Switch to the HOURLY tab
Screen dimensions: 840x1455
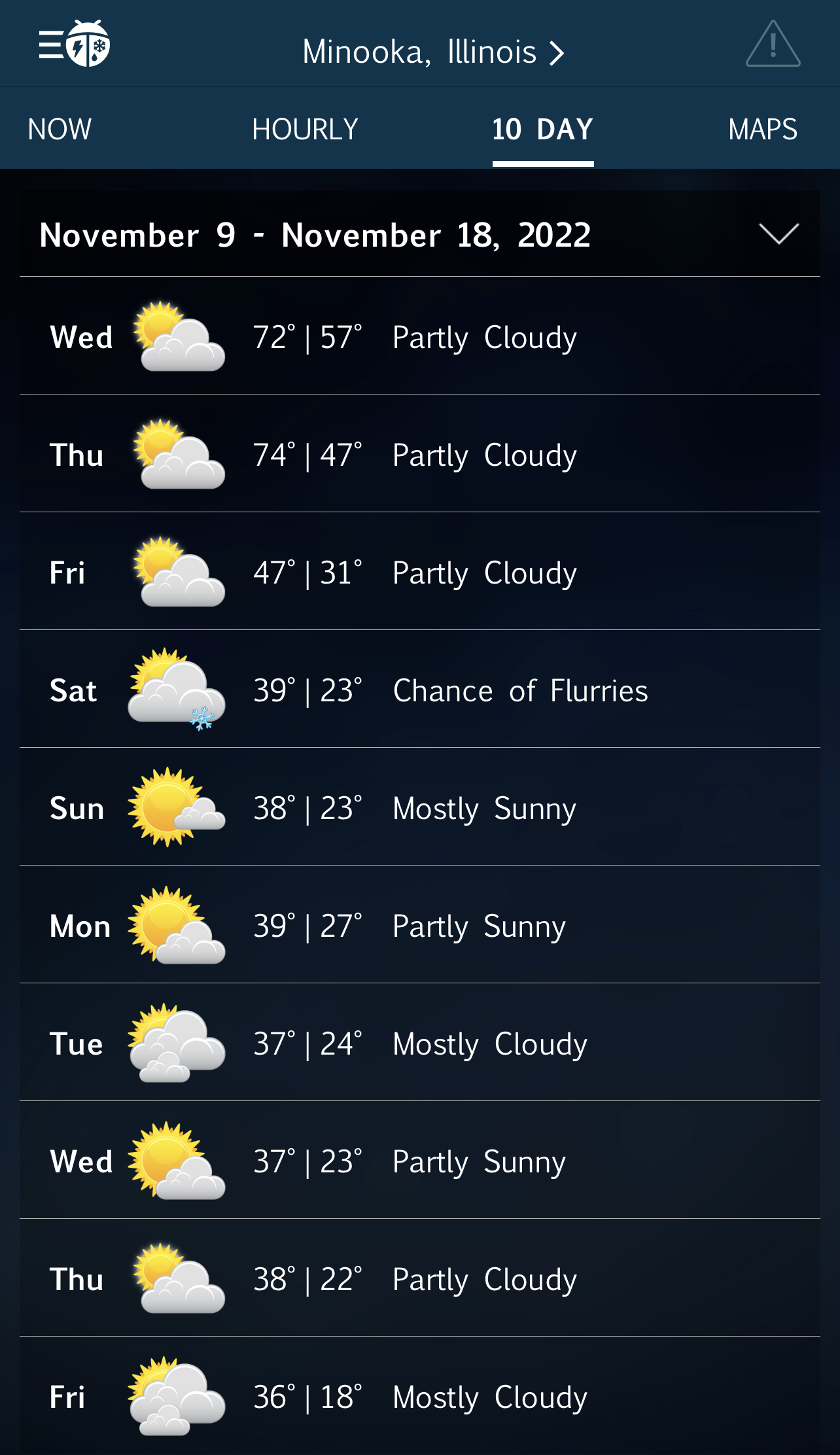click(x=305, y=129)
